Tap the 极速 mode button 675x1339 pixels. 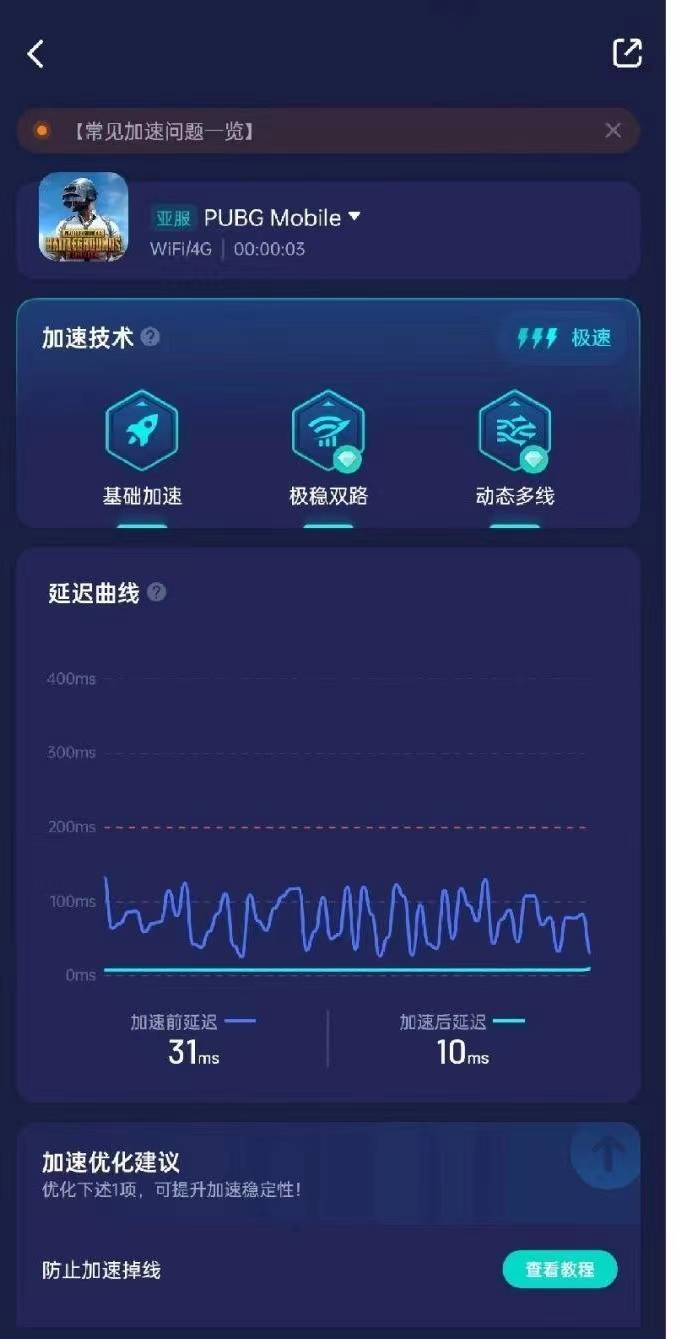pos(563,338)
